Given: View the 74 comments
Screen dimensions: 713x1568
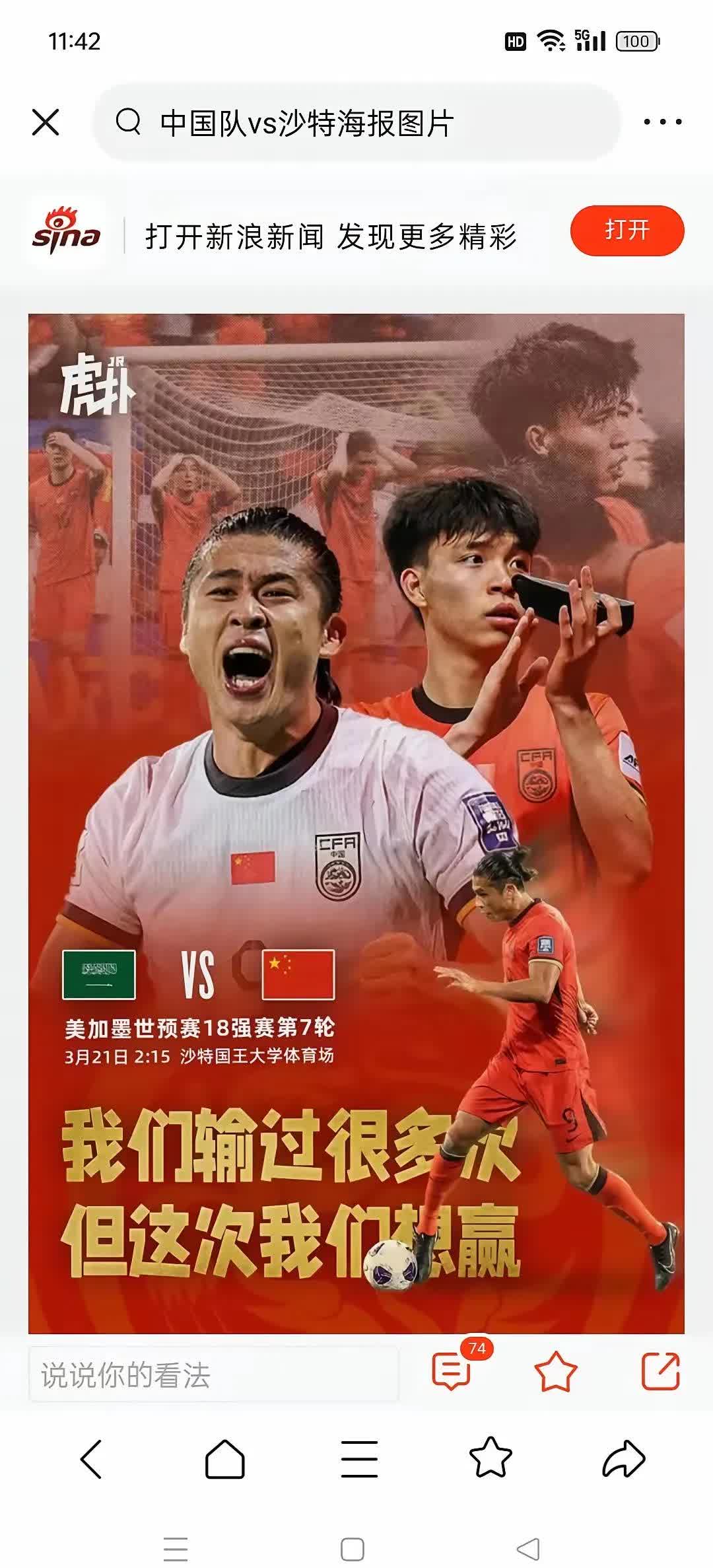Looking at the screenshot, I should tap(452, 1371).
